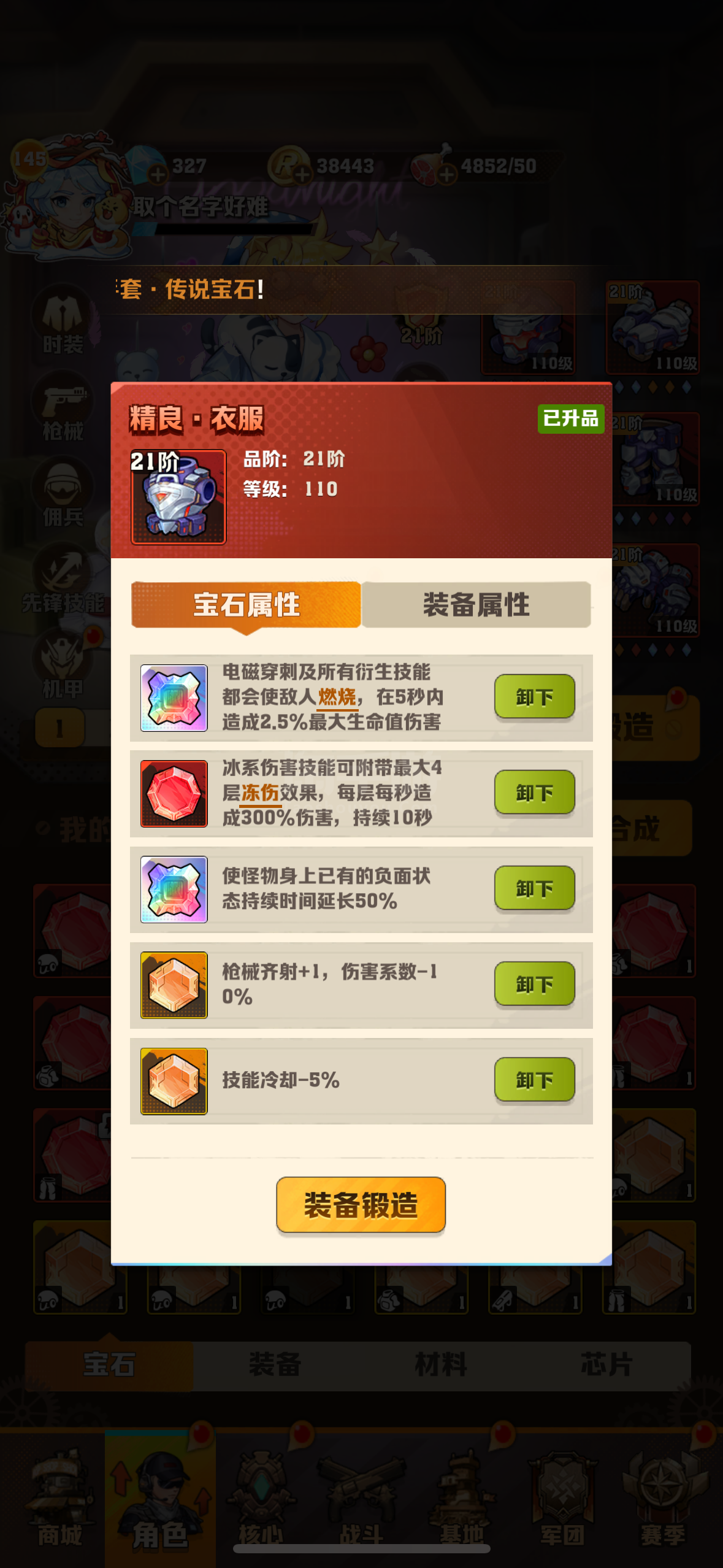Unequip the 枪械齐射+1 gem

pyautogui.click(x=535, y=984)
